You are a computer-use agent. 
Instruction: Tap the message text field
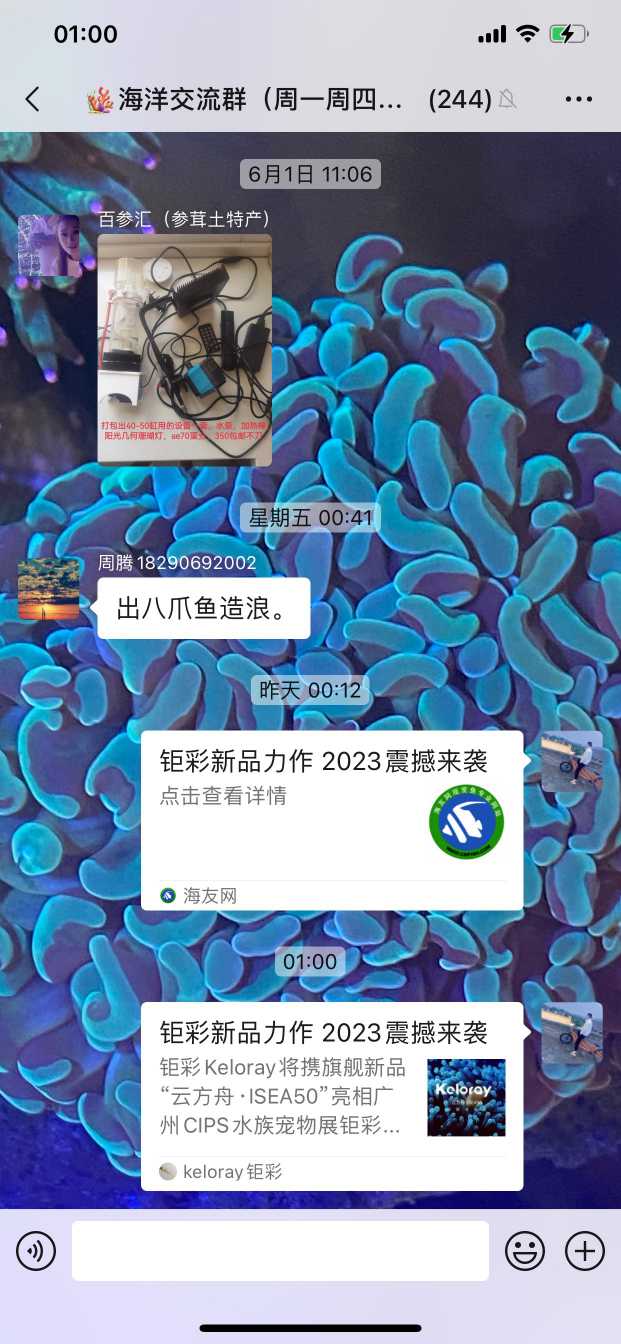pos(280,1251)
